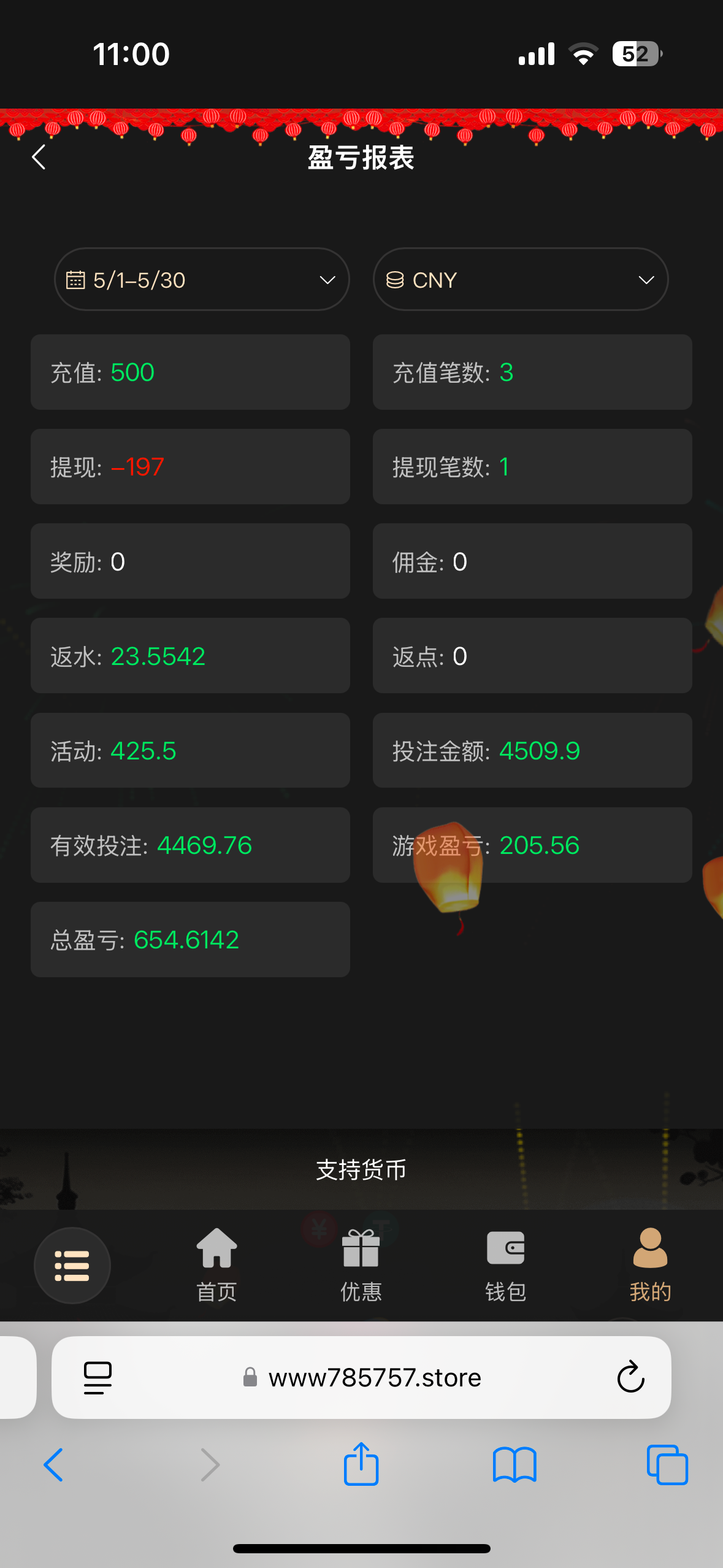The height and width of the screenshot is (1568, 723).
Task: Open Safari bookmarks
Action: [515, 1464]
